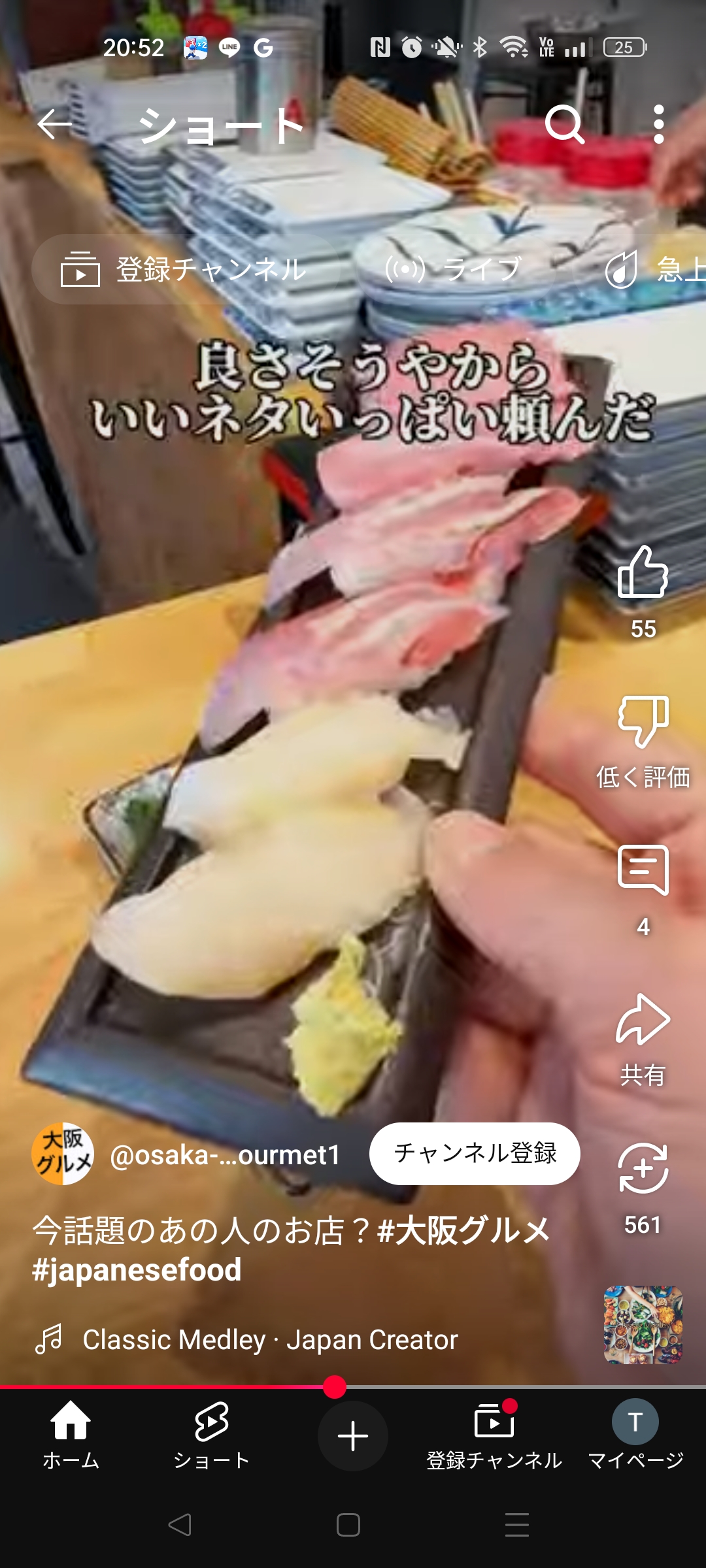Open the #大阪グルメ hashtag
Screen dimensions: 706x1568
click(x=464, y=1231)
